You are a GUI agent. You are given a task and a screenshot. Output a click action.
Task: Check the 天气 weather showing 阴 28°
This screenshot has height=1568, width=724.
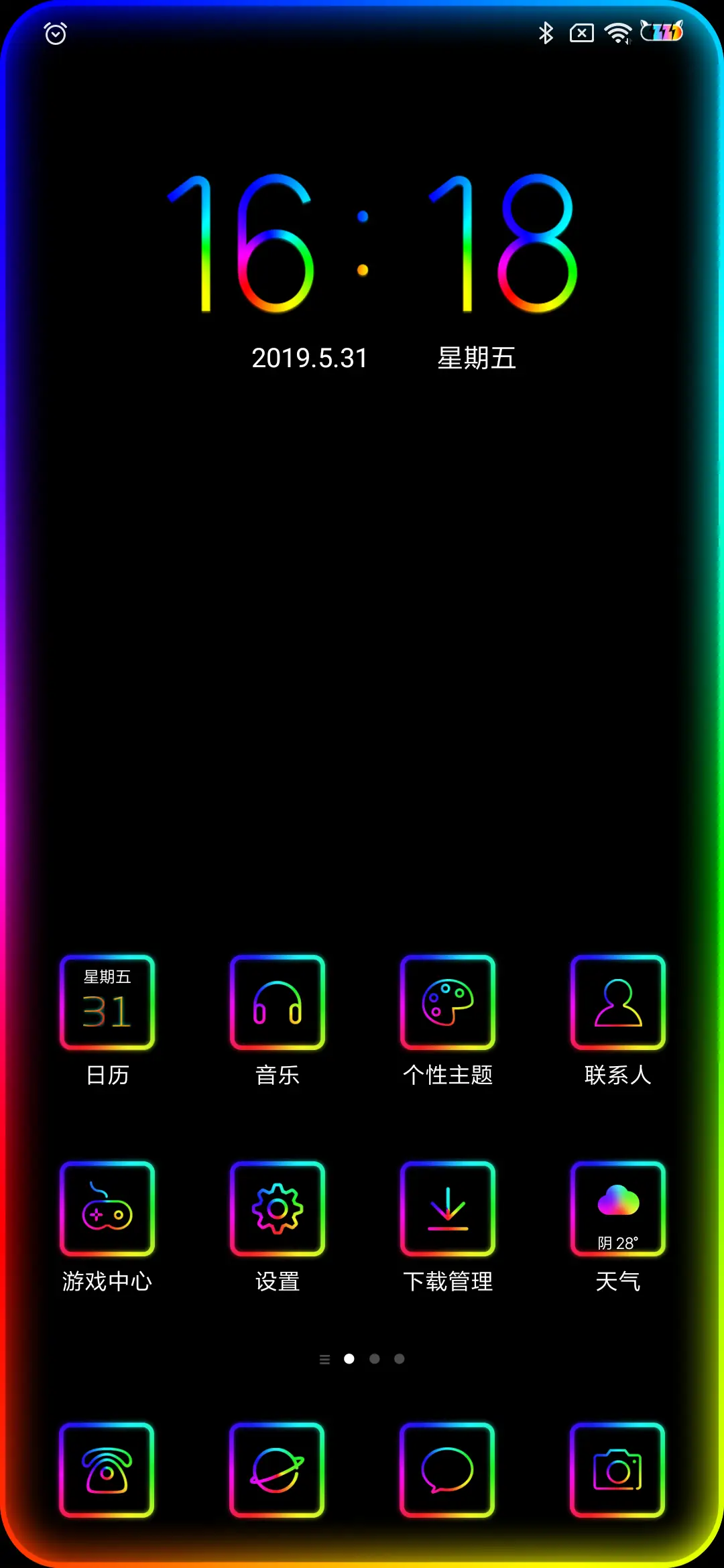(x=618, y=1210)
